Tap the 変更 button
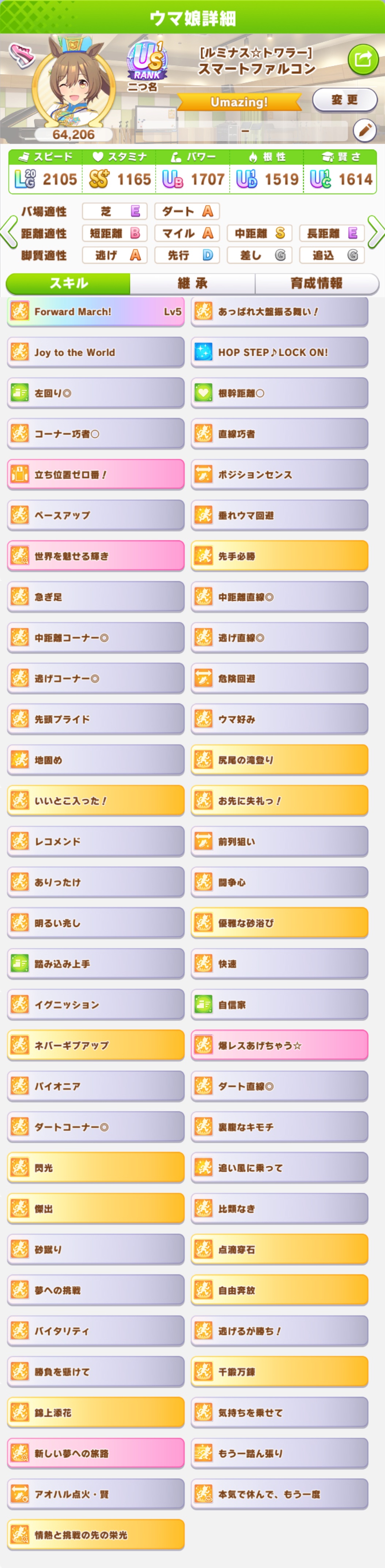 [x=344, y=100]
